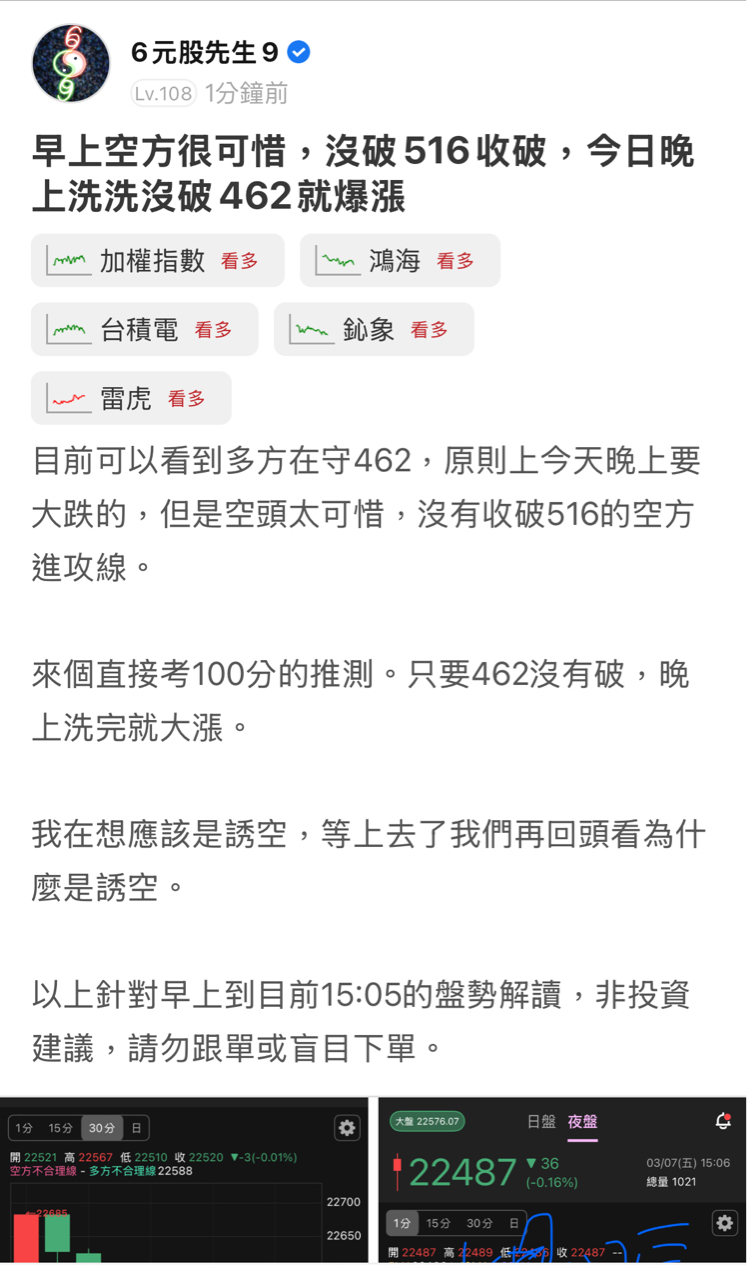
Task: Click the mini chart icon beside 加權指數
Action: tap(67, 260)
